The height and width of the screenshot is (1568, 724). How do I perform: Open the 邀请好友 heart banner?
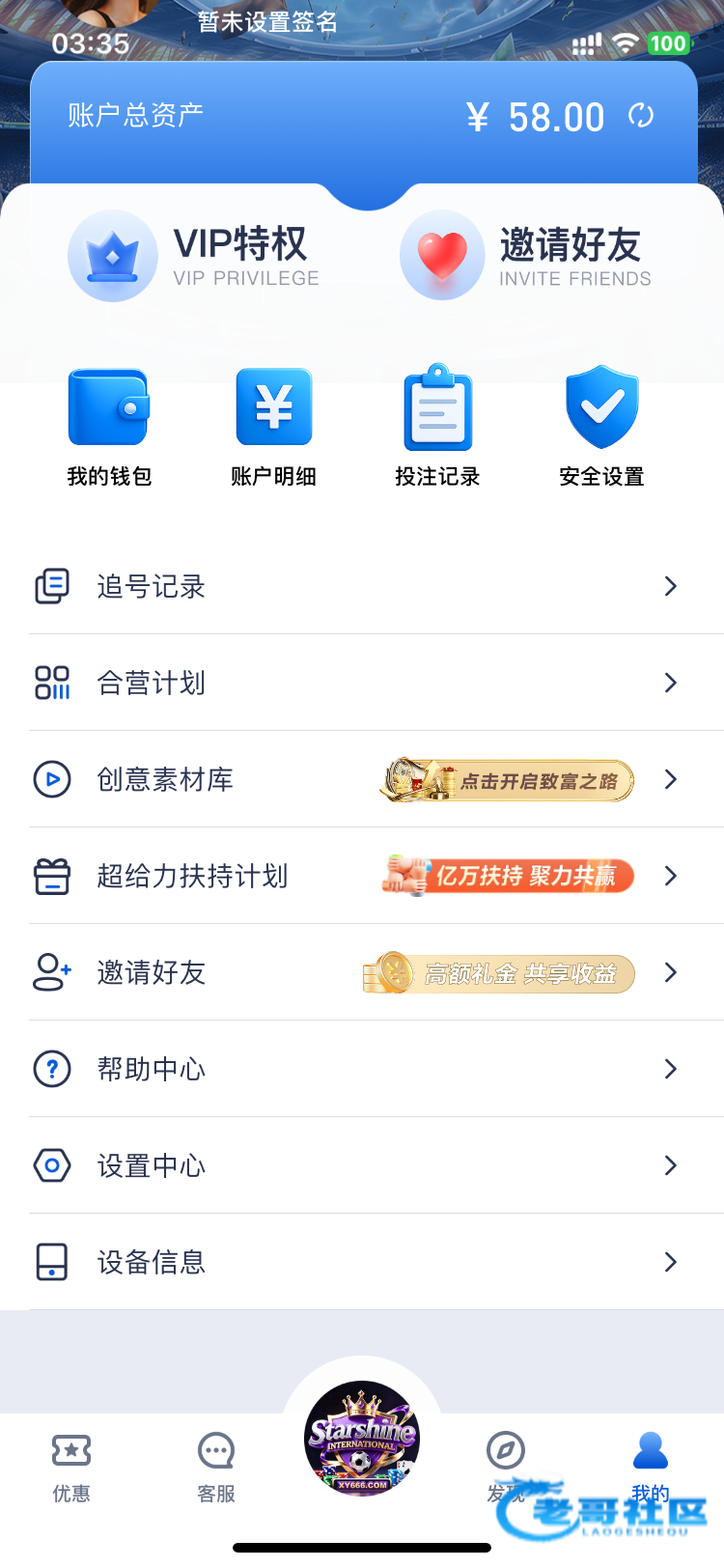[526, 256]
